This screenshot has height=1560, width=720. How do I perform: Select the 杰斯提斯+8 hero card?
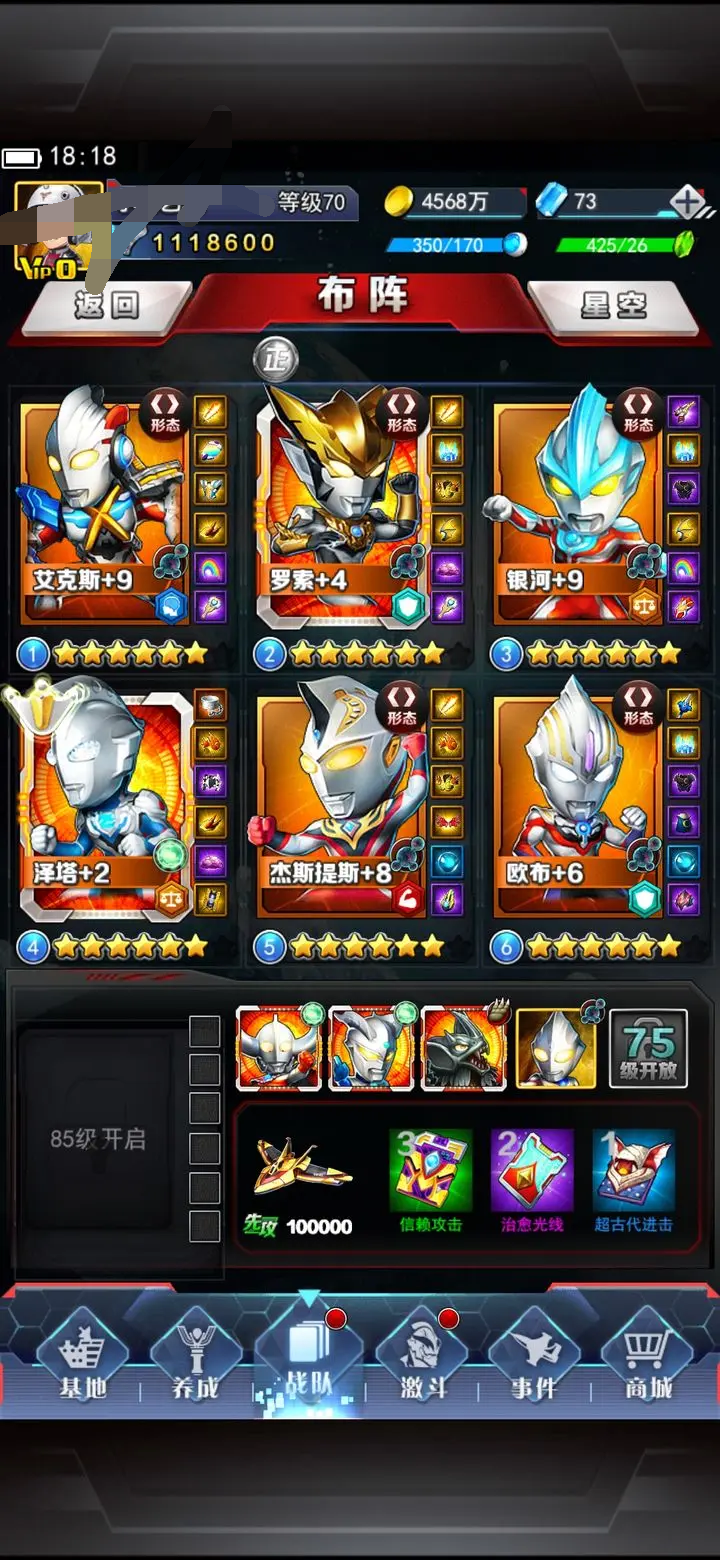[341, 800]
